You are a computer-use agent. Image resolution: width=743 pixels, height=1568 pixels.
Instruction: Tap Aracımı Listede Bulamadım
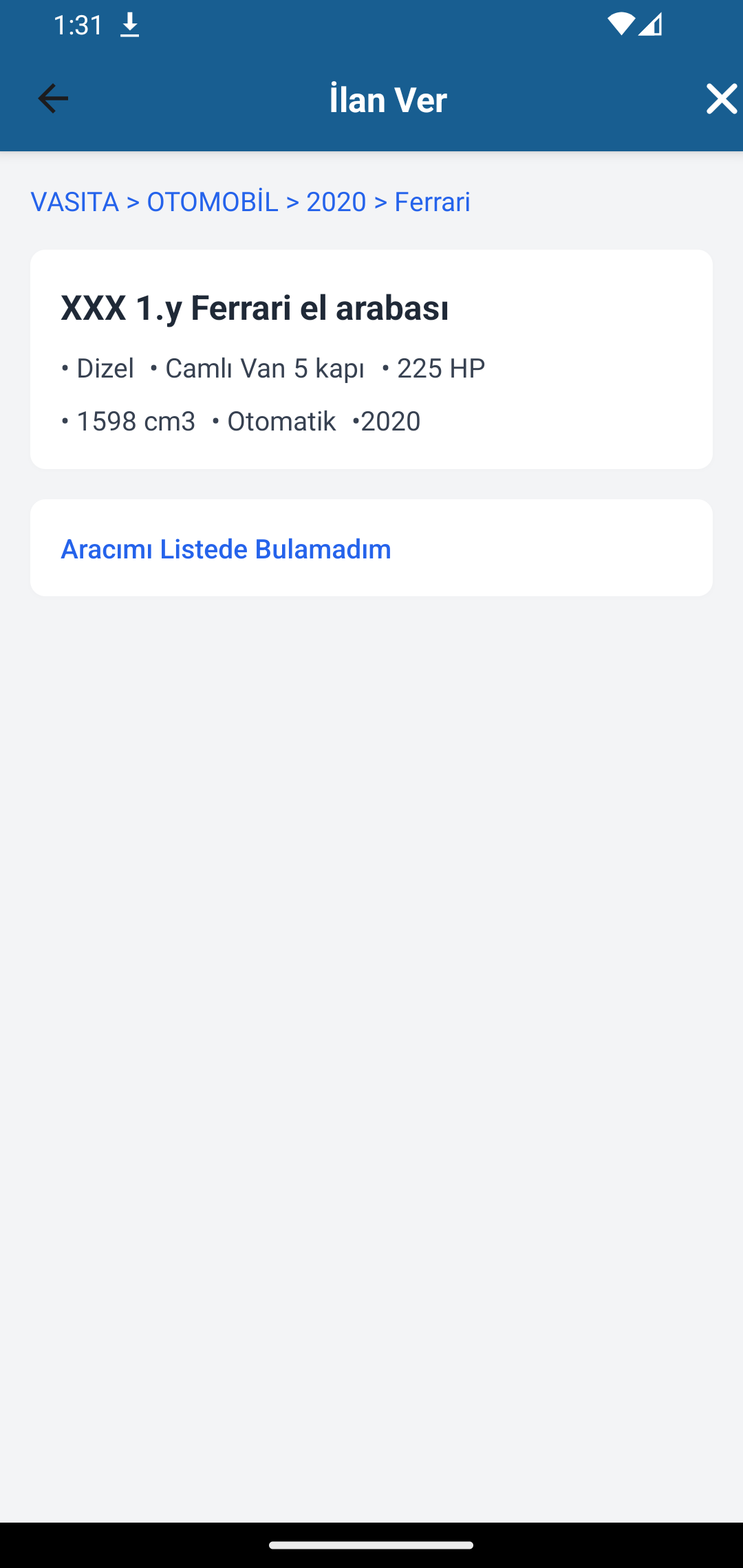226,549
